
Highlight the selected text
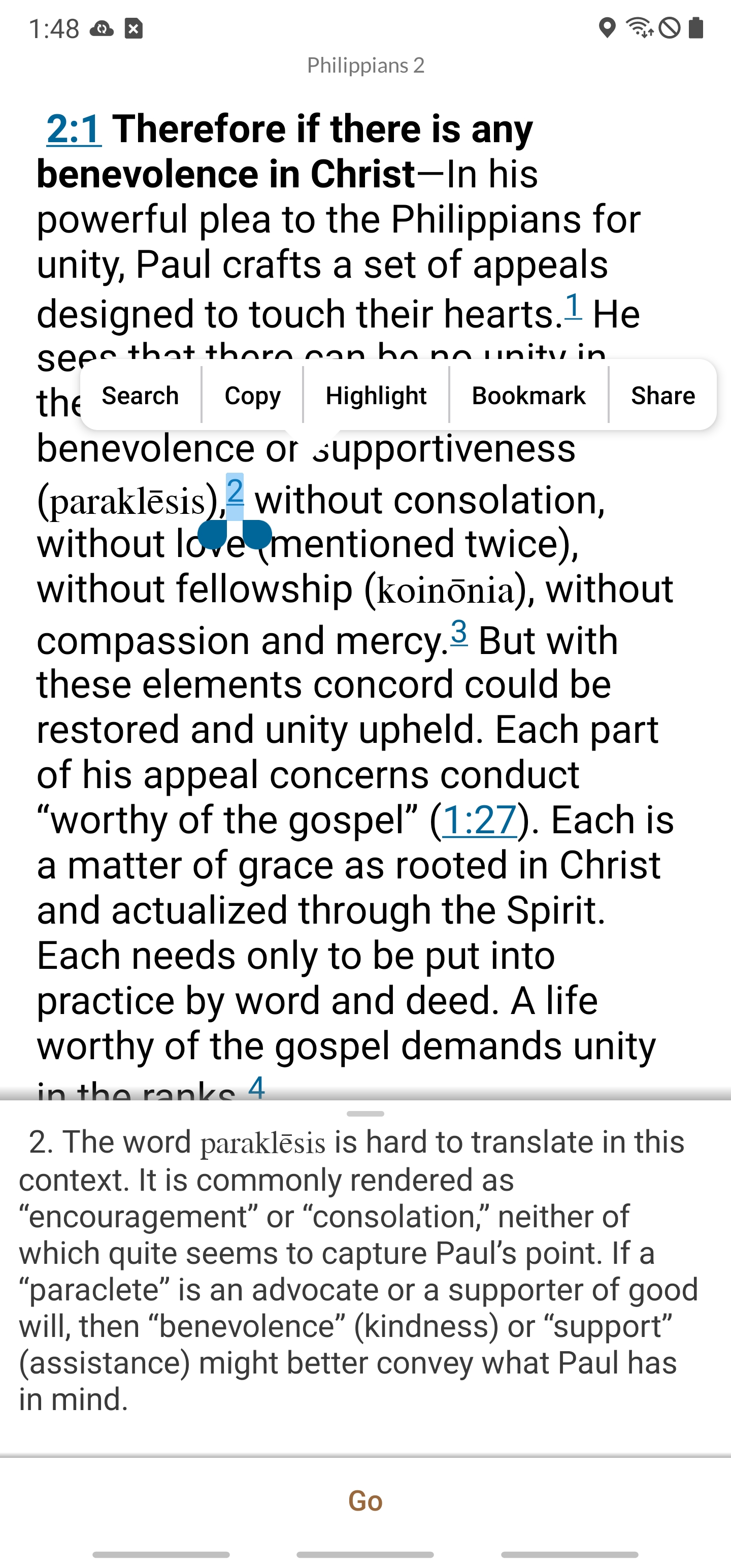pos(376,396)
